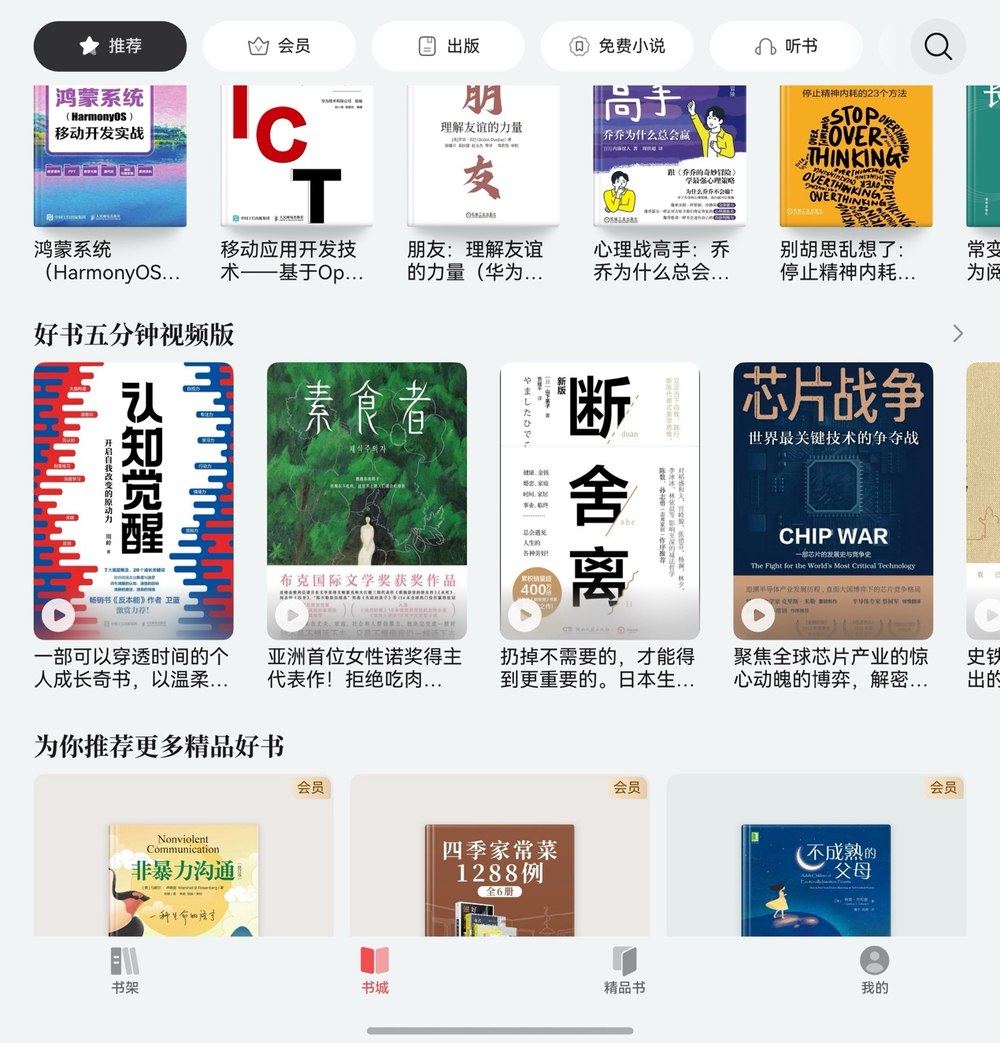Open the 别胡思乱想了 book
The width and height of the screenshot is (1000, 1043).
click(x=856, y=157)
